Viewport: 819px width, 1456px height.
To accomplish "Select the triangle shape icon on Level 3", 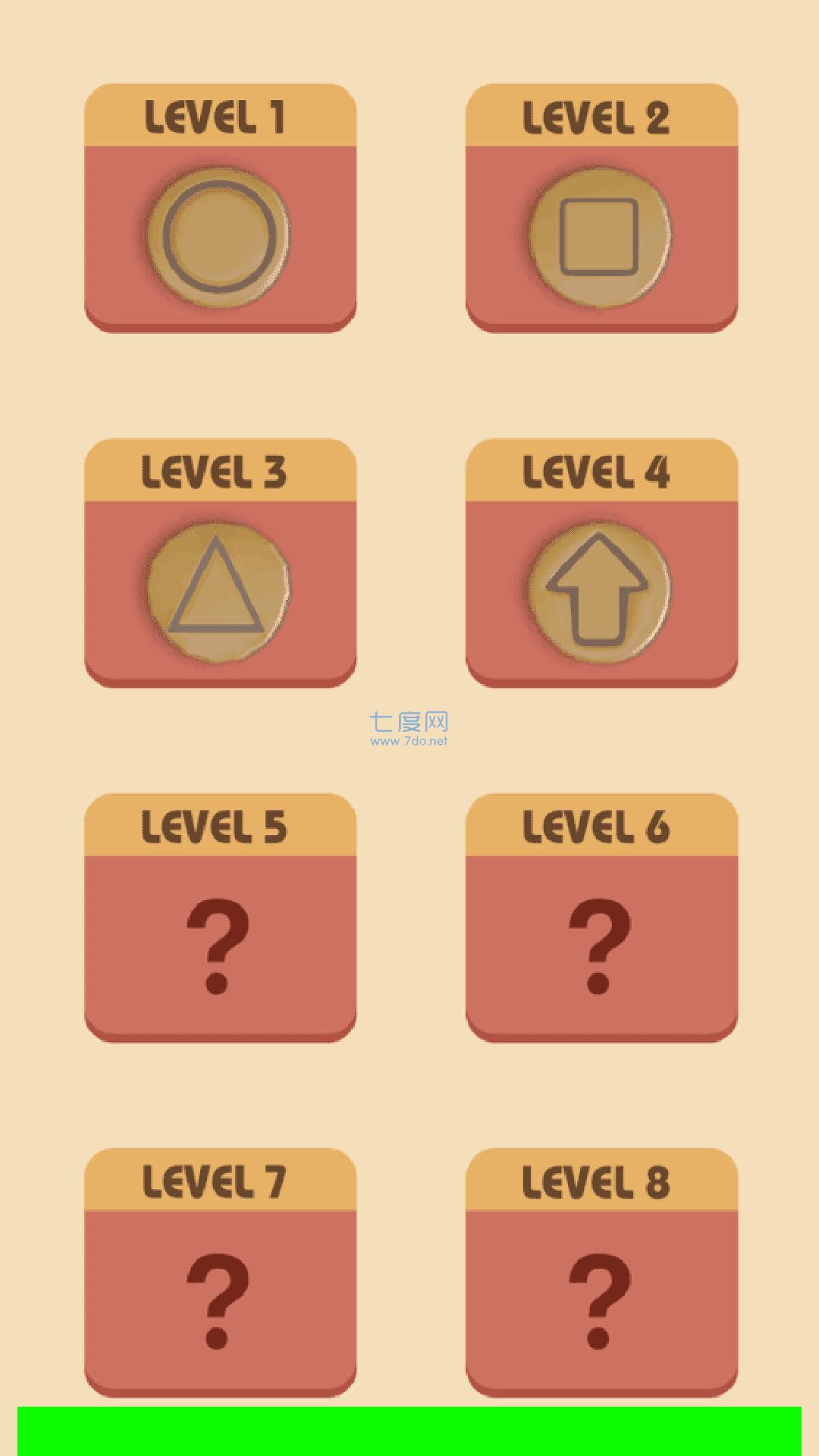I will [x=218, y=588].
